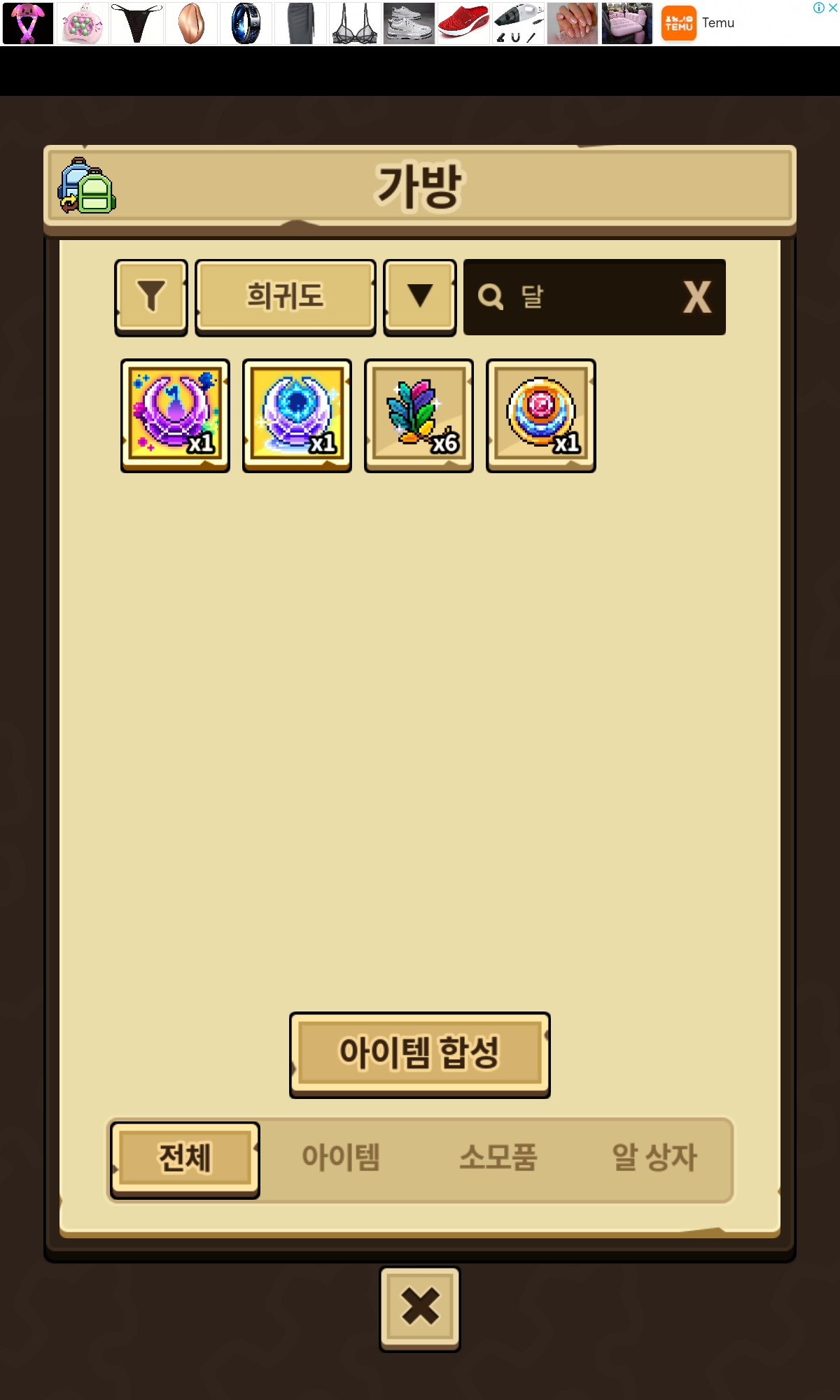Switch to the 전체 tab
The width and height of the screenshot is (840, 1400).
pyautogui.click(x=185, y=1159)
